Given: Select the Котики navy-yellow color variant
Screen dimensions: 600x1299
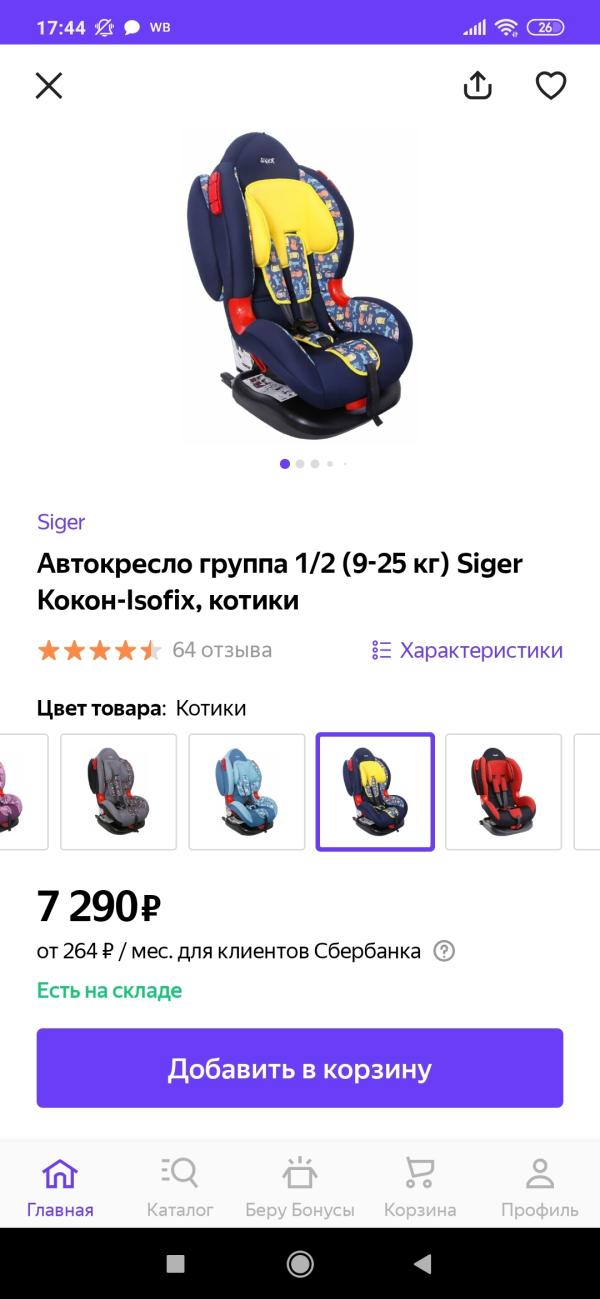Looking at the screenshot, I should (x=375, y=792).
